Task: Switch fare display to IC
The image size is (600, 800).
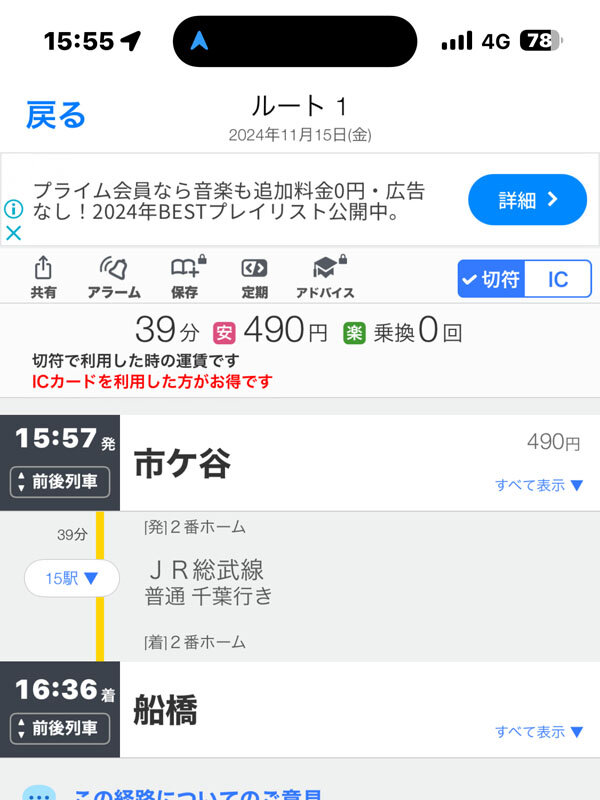Action: coord(557,279)
